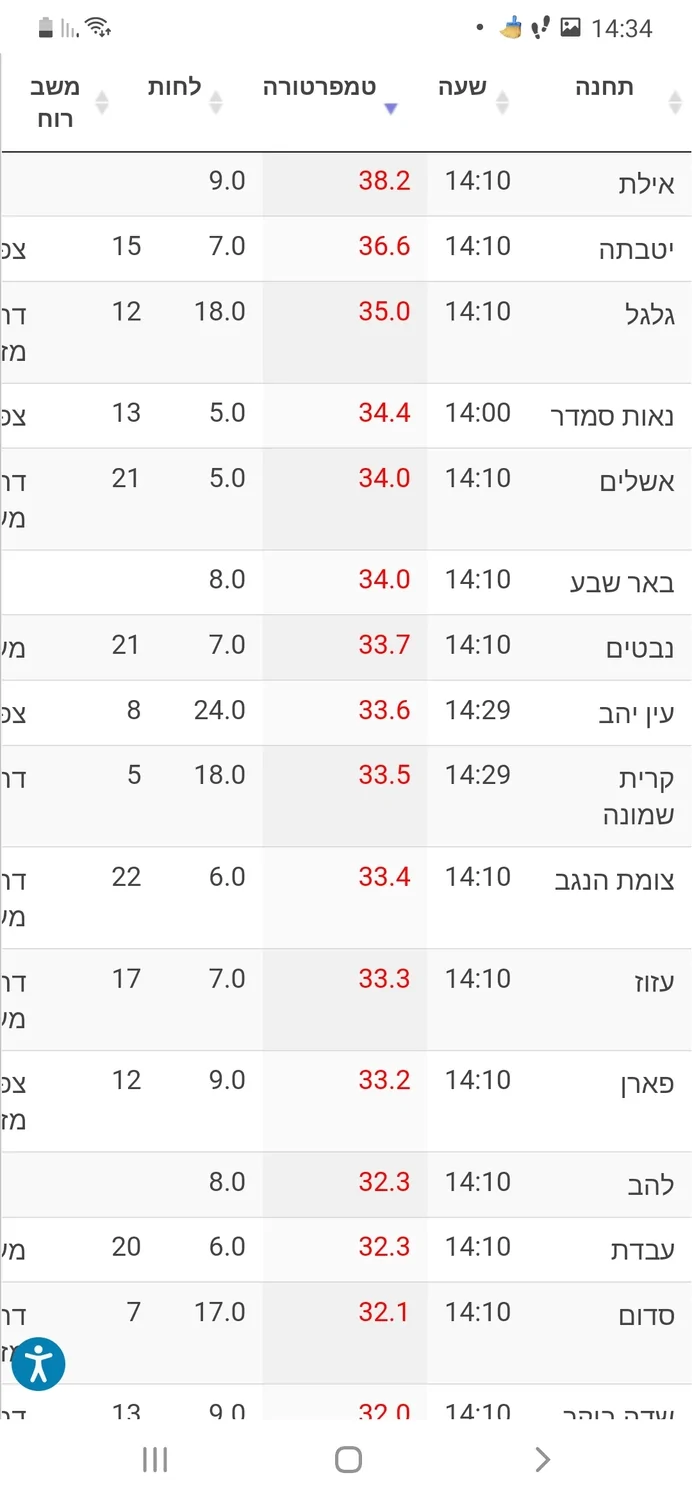The image size is (692, 1500).
Task: Sort the table by שעה column
Action: [x=462, y=88]
